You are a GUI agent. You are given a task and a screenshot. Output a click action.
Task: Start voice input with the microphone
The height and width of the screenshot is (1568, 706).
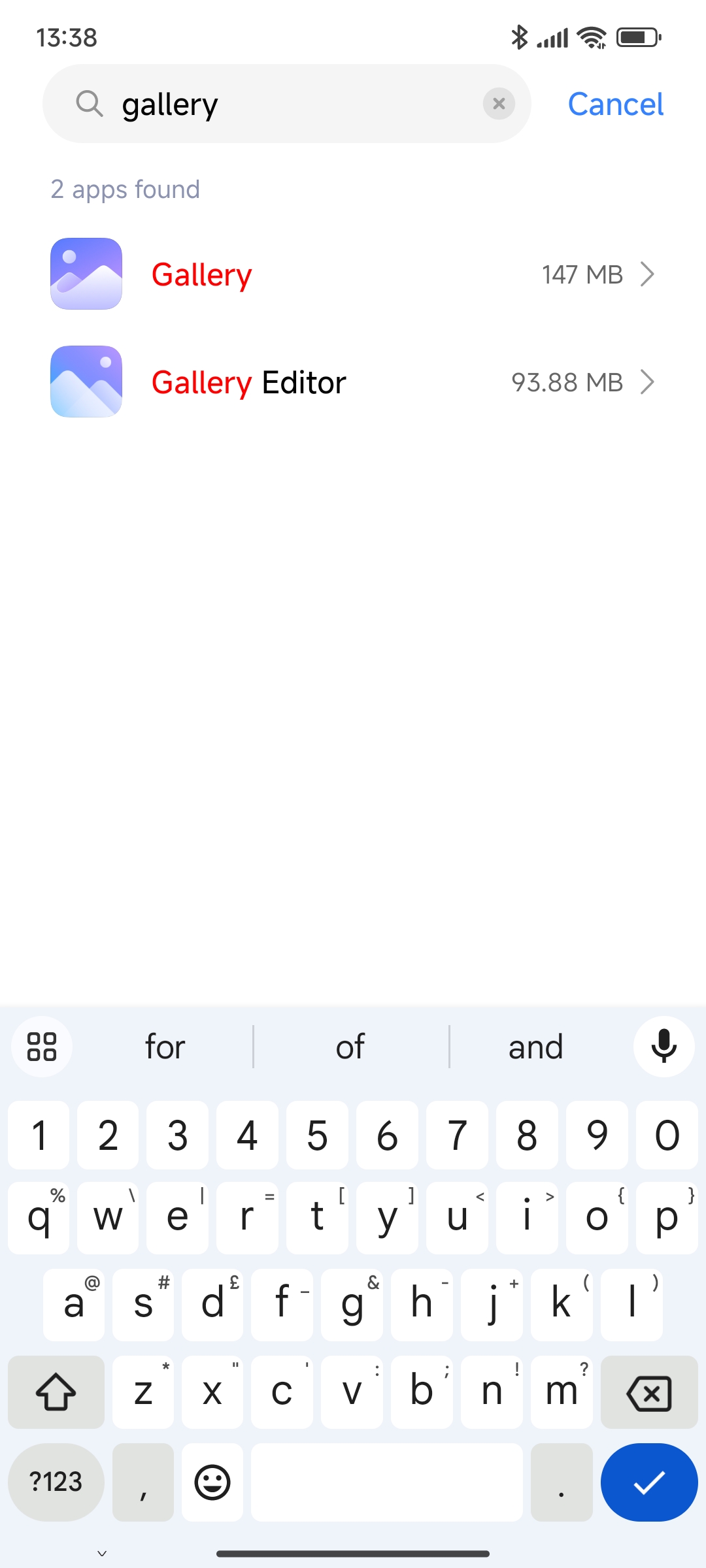664,1047
